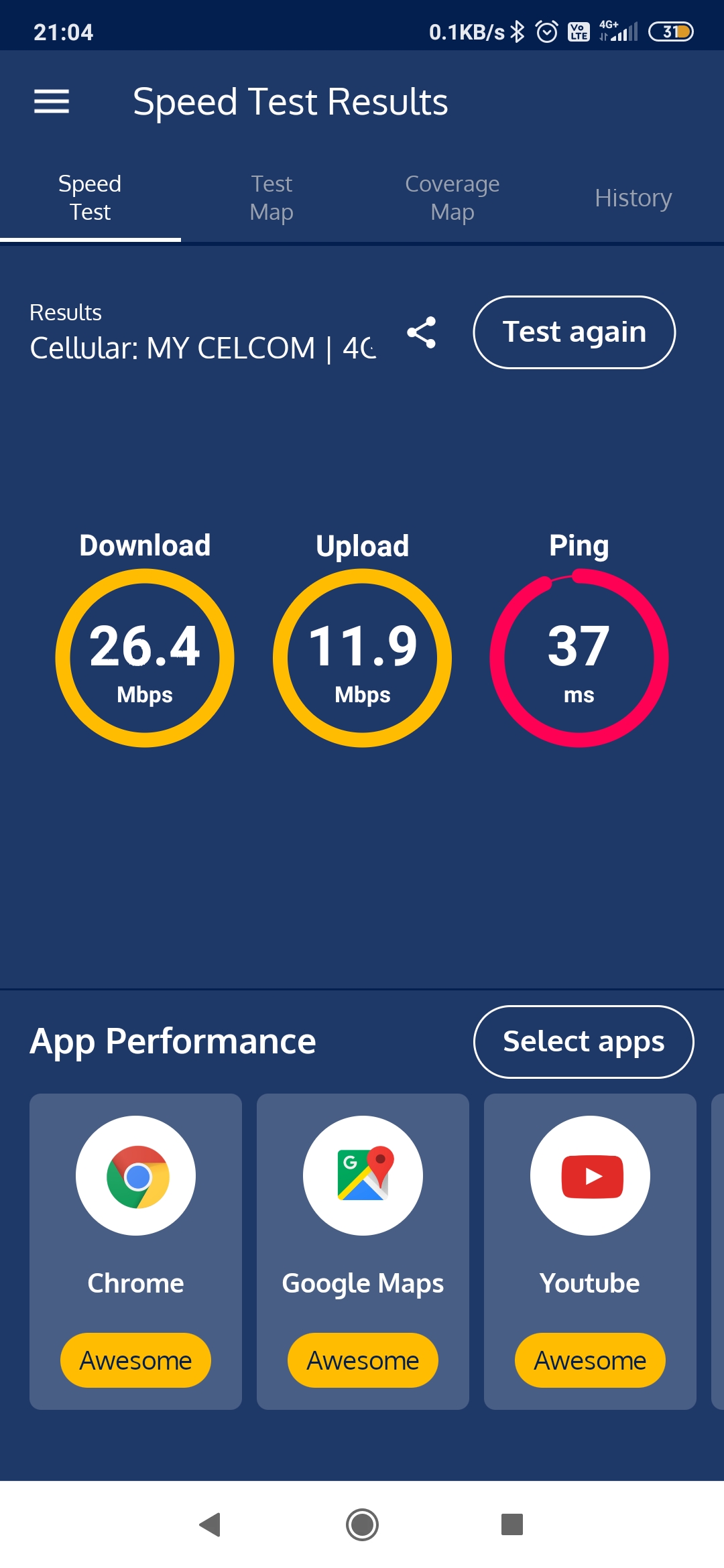Switch to the Speed Test tab
Image resolution: width=724 pixels, height=1568 pixels.
tap(90, 198)
